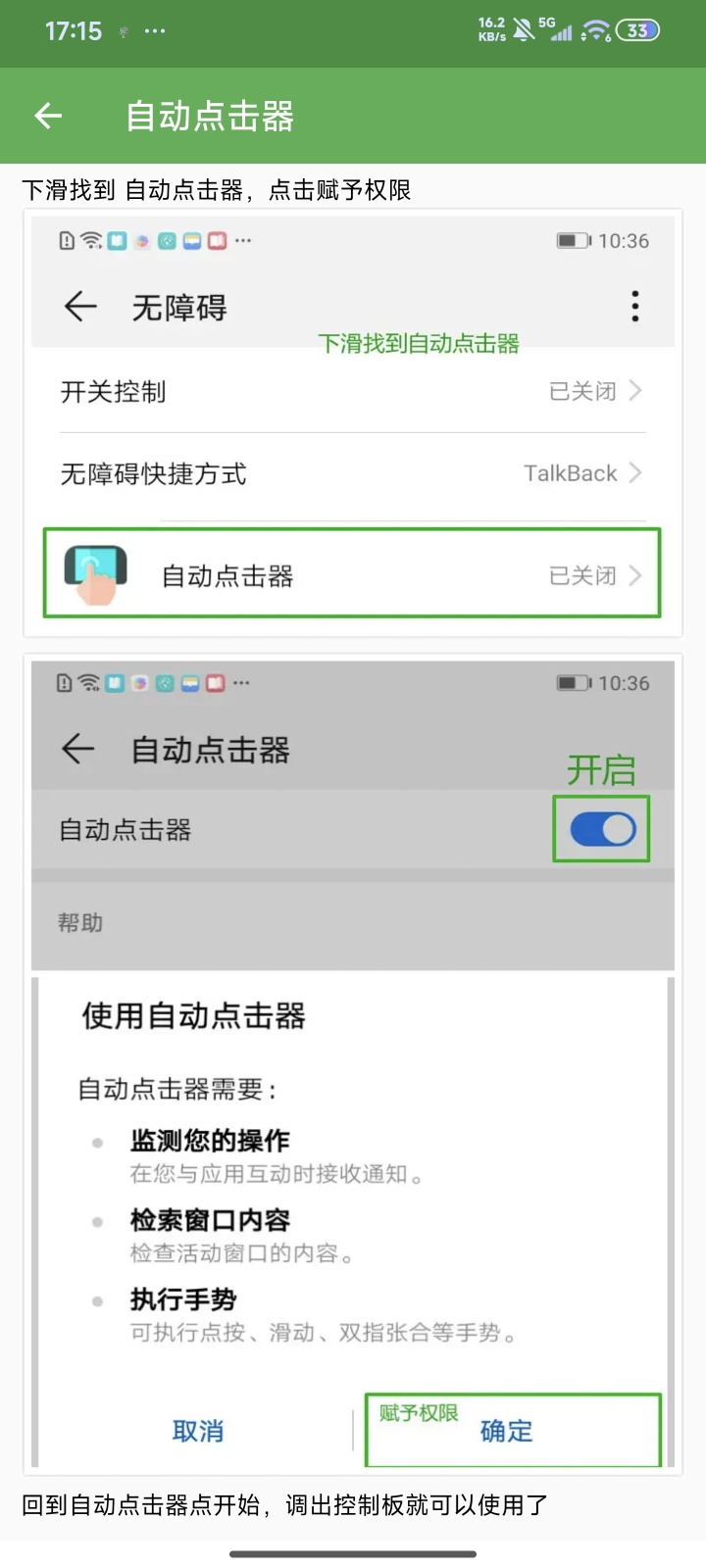Turn off the blue accessibility service switch
Screen dimensions: 706x1568
pos(601,828)
